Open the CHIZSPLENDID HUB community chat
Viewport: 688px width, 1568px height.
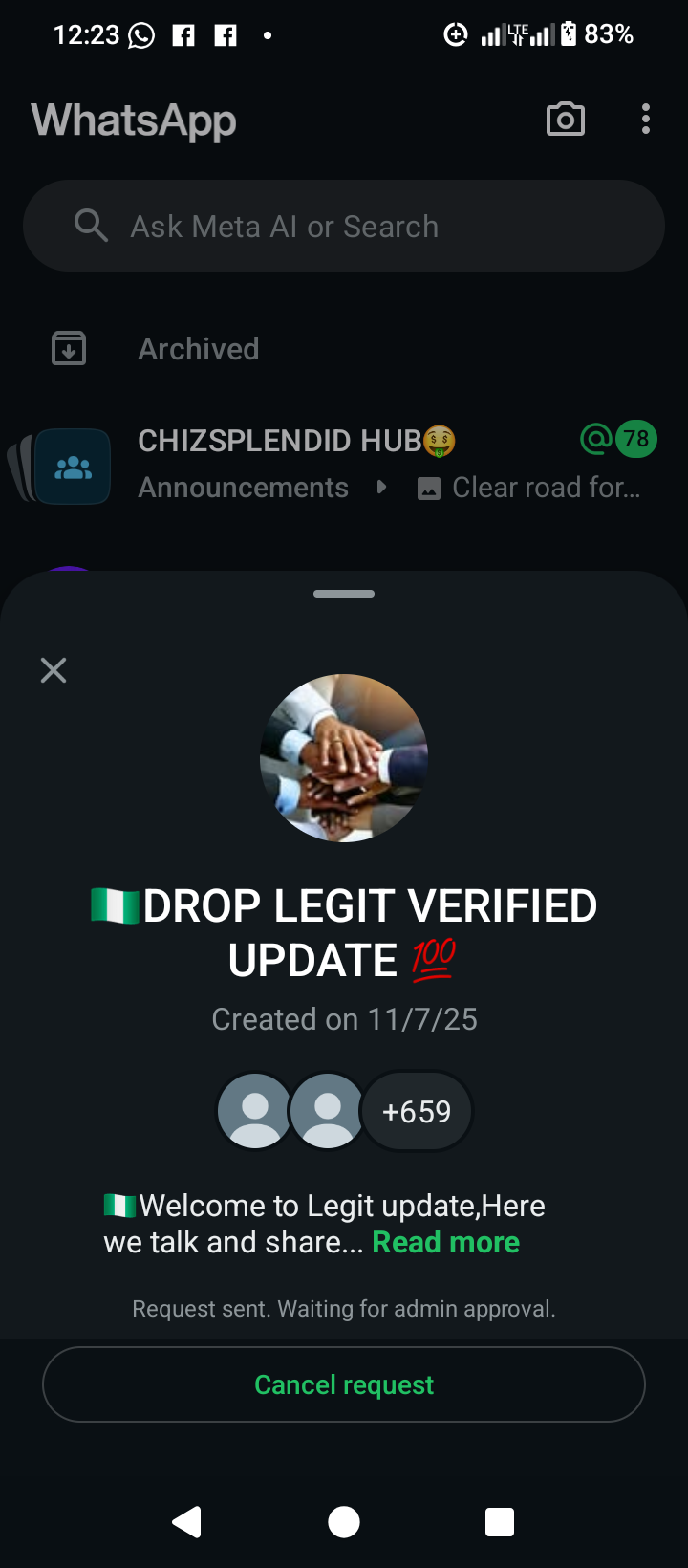click(x=344, y=464)
